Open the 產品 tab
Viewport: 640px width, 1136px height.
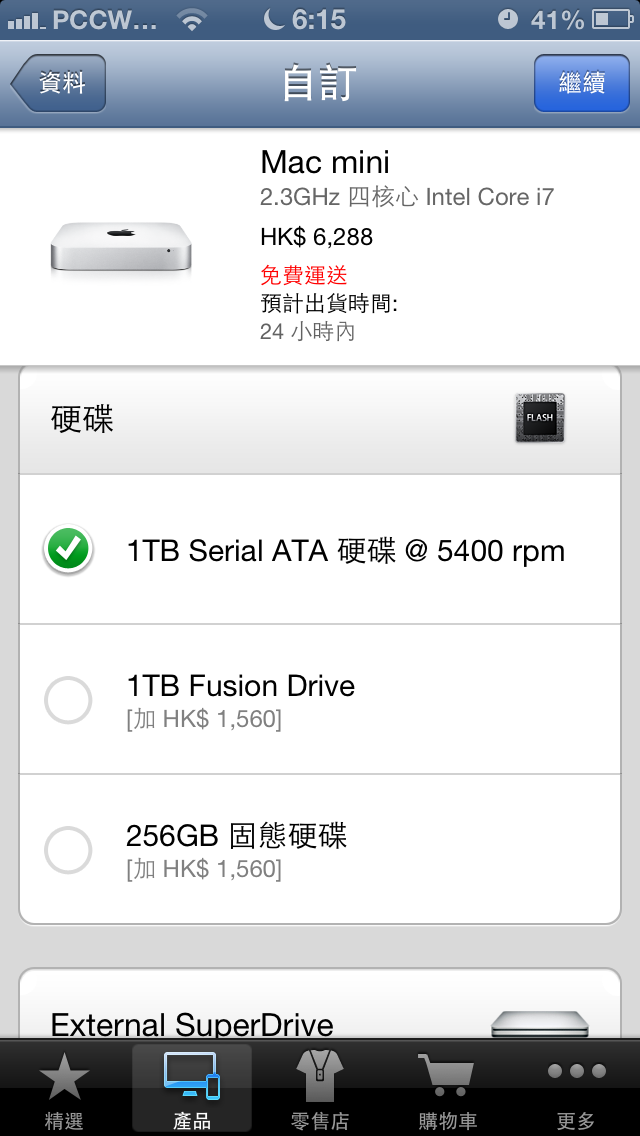(192, 1089)
